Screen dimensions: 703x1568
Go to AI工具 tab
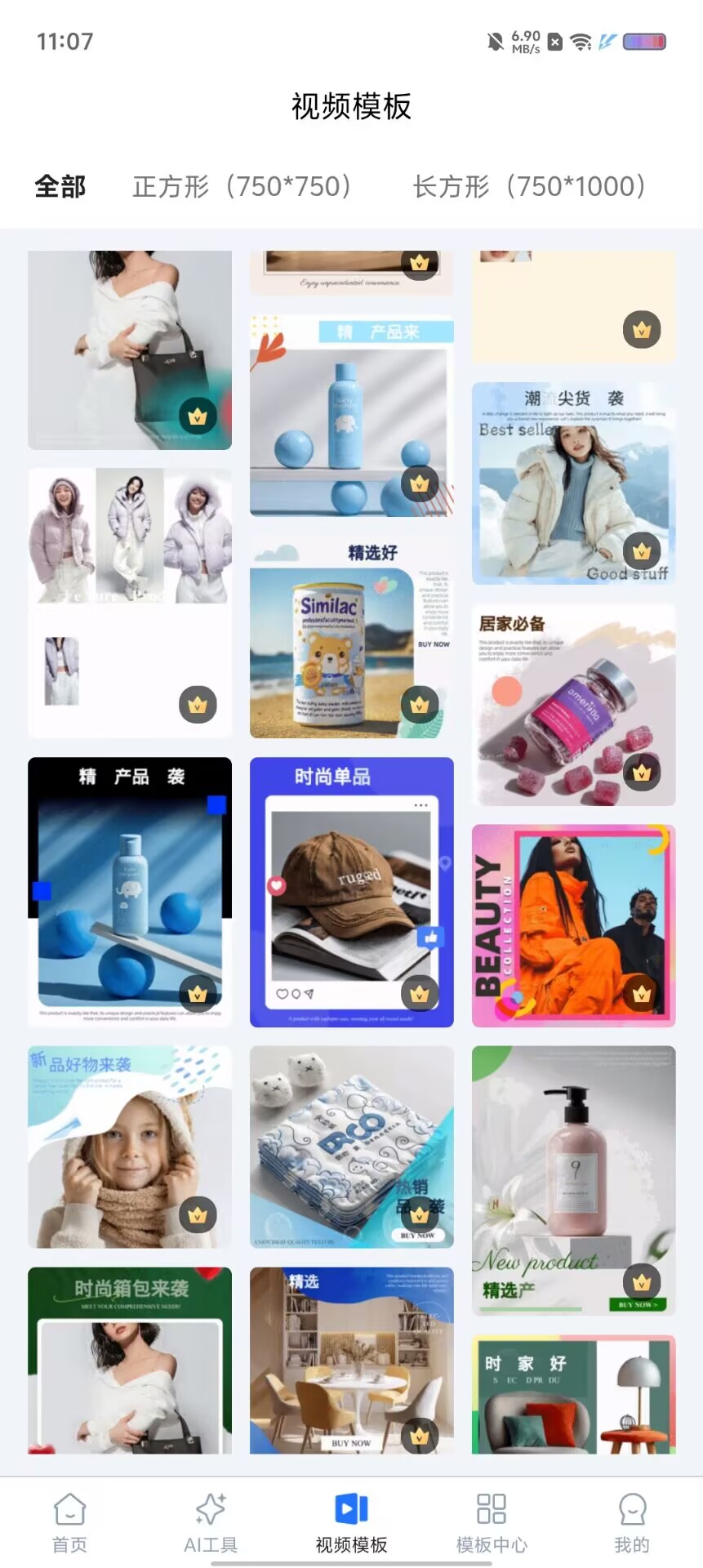point(211,1522)
